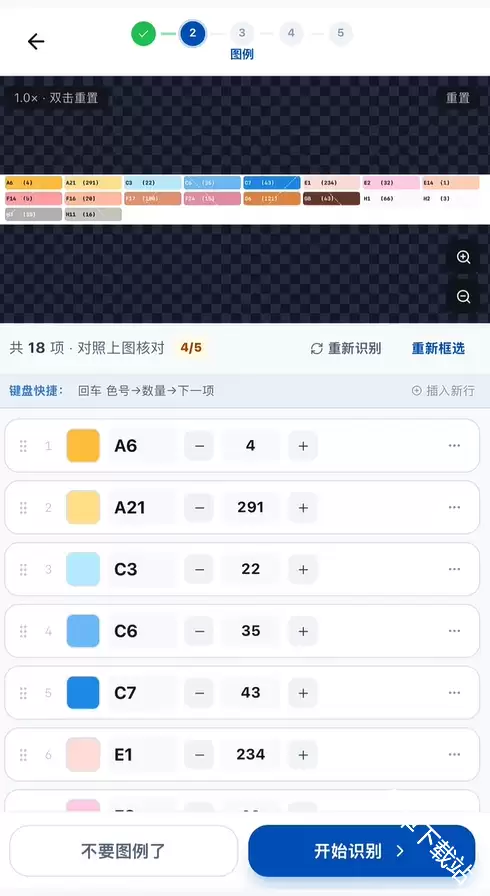
Task: Choose 重新框选 to reselect the area
Action: 438,349
